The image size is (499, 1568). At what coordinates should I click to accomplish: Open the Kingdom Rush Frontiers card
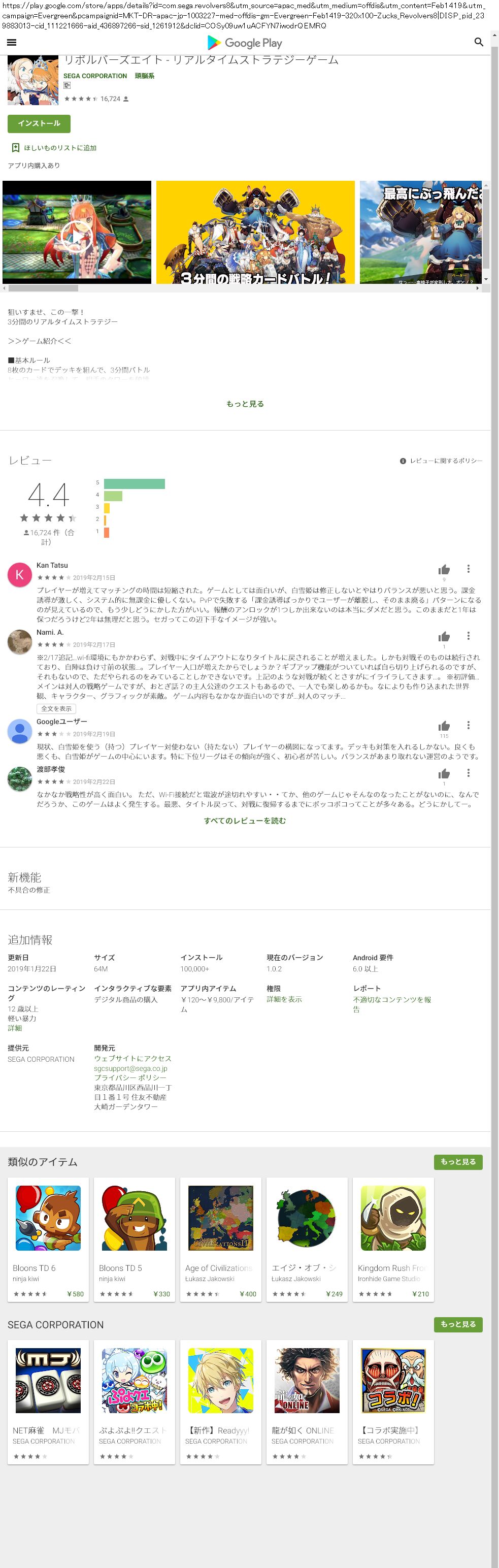point(393,1240)
